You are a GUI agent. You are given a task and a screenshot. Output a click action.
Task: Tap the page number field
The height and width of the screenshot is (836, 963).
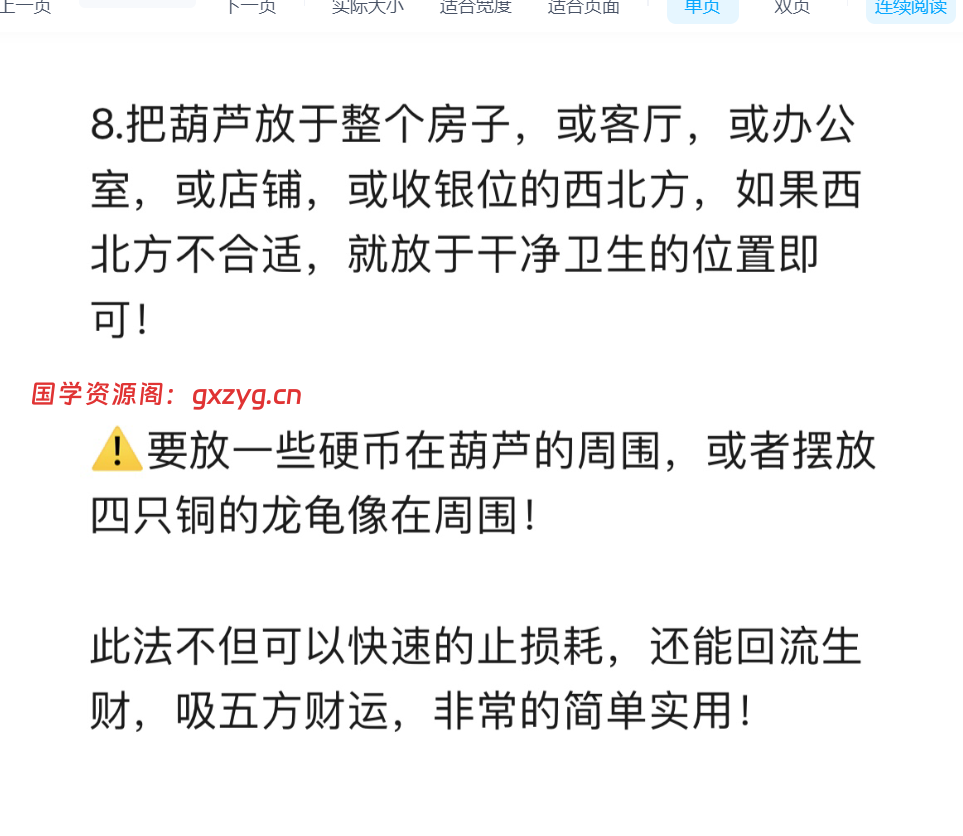[137, 4]
